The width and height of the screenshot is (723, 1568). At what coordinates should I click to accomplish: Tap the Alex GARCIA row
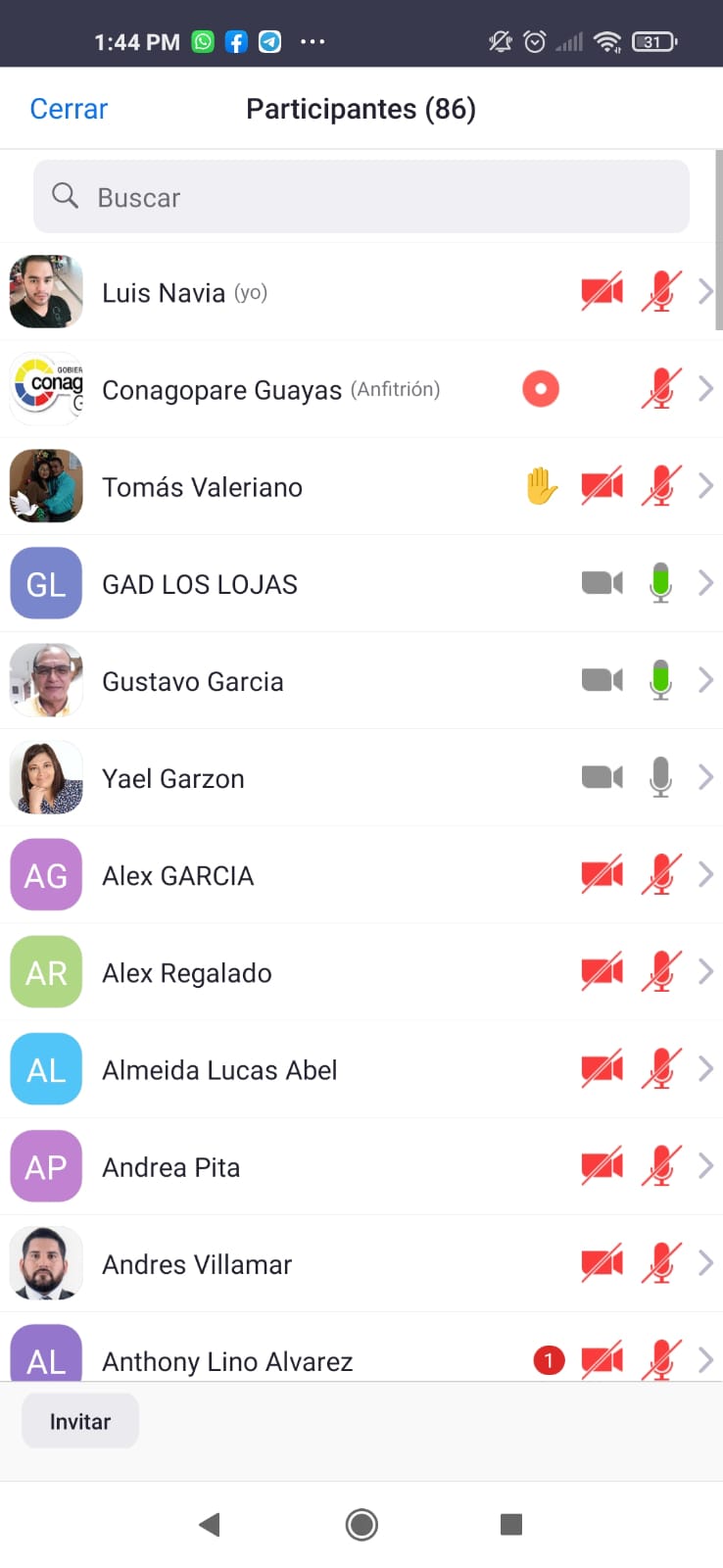pyautogui.click(x=294, y=875)
